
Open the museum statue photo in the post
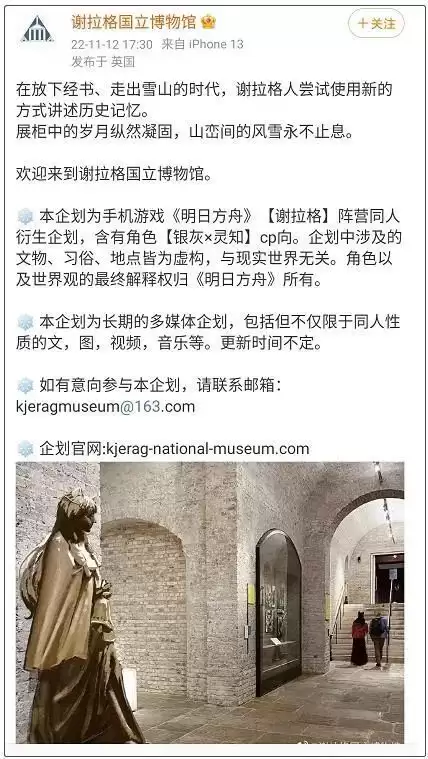(210, 602)
